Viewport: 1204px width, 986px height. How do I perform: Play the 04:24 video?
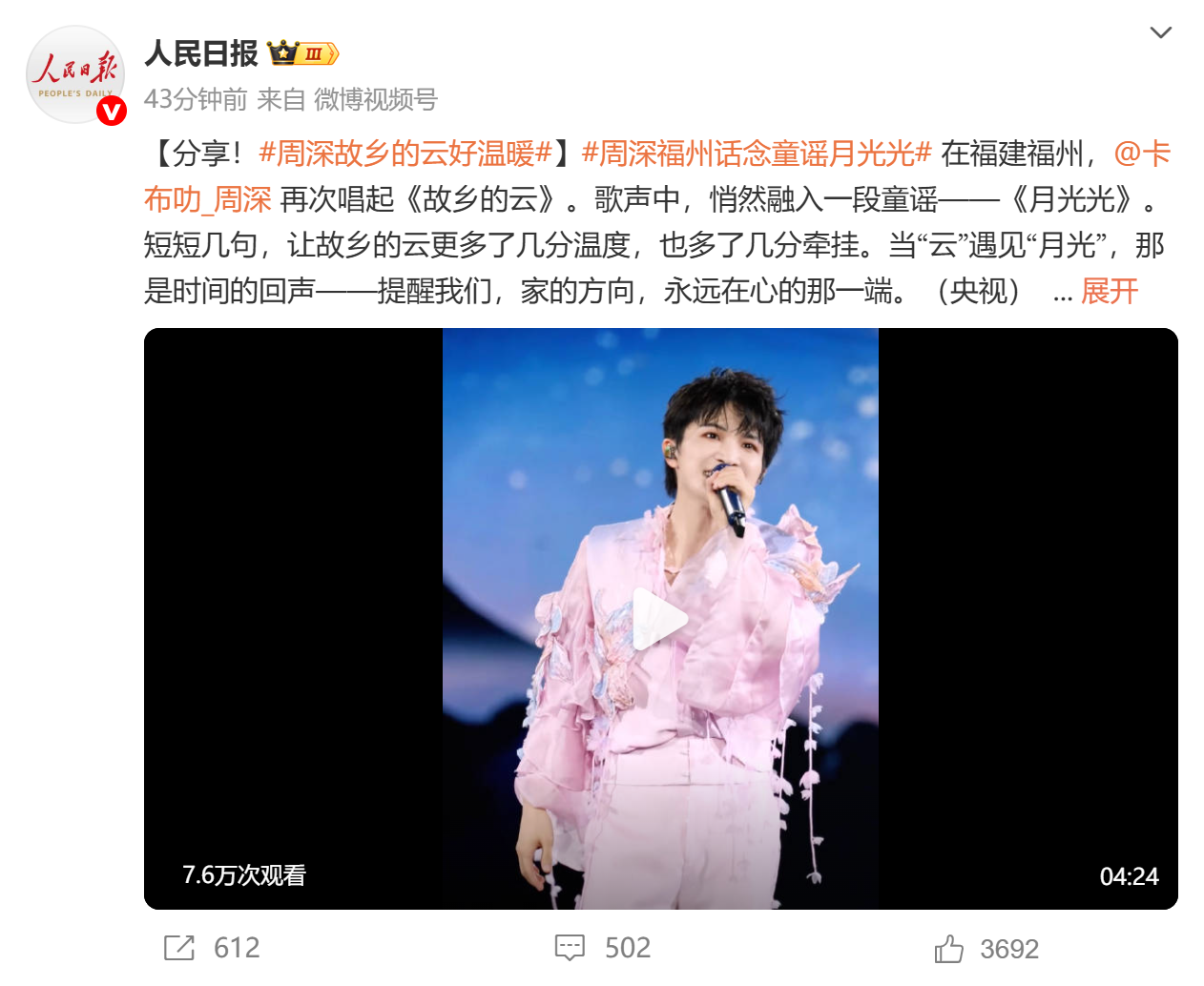point(660,619)
